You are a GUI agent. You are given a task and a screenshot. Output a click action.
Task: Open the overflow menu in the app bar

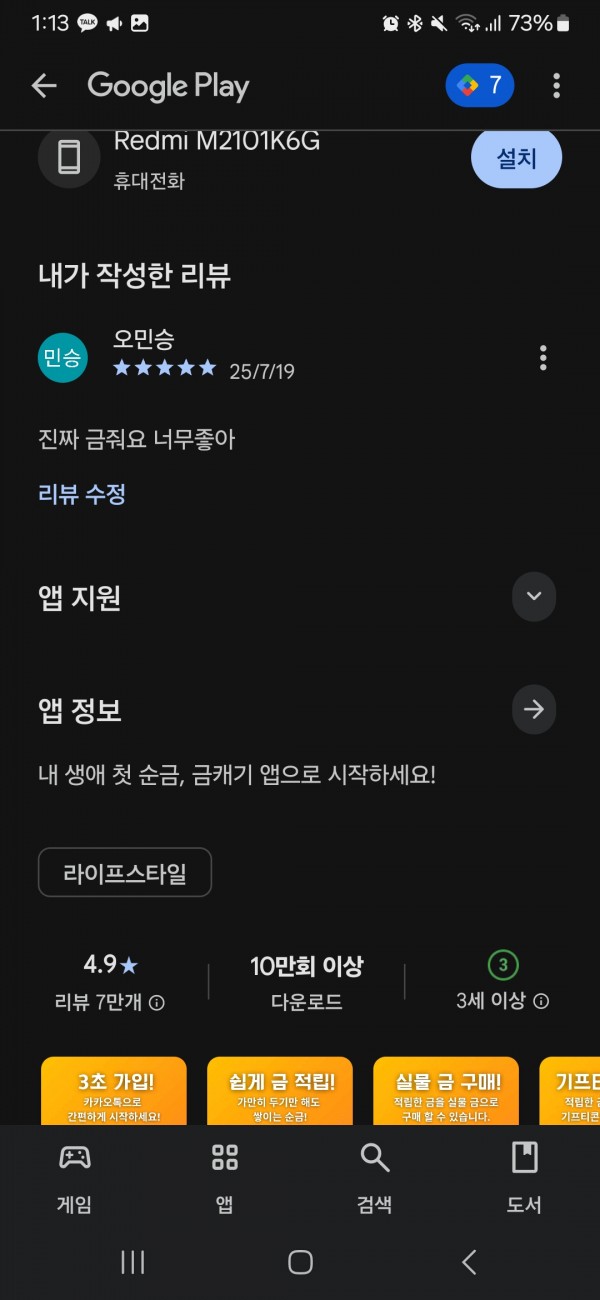pyautogui.click(x=557, y=86)
